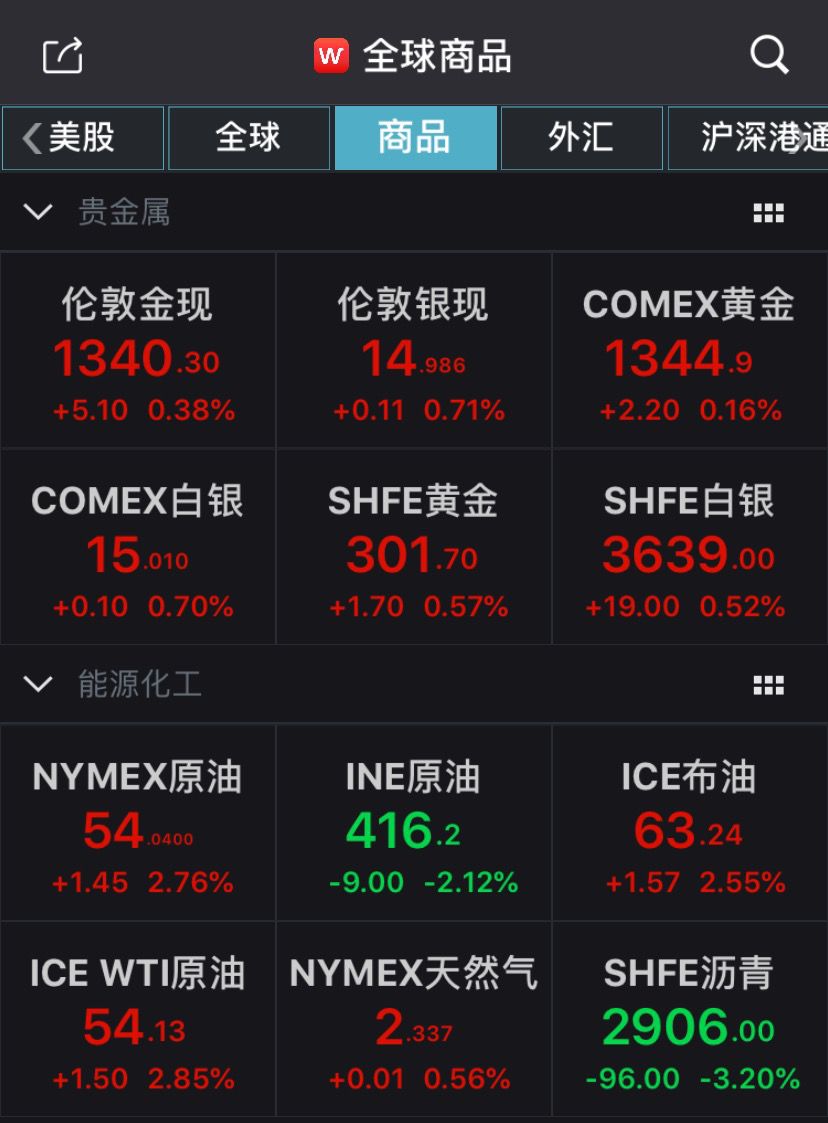Expand the precious metals section chevron
The width and height of the screenshot is (828, 1123).
(x=38, y=212)
